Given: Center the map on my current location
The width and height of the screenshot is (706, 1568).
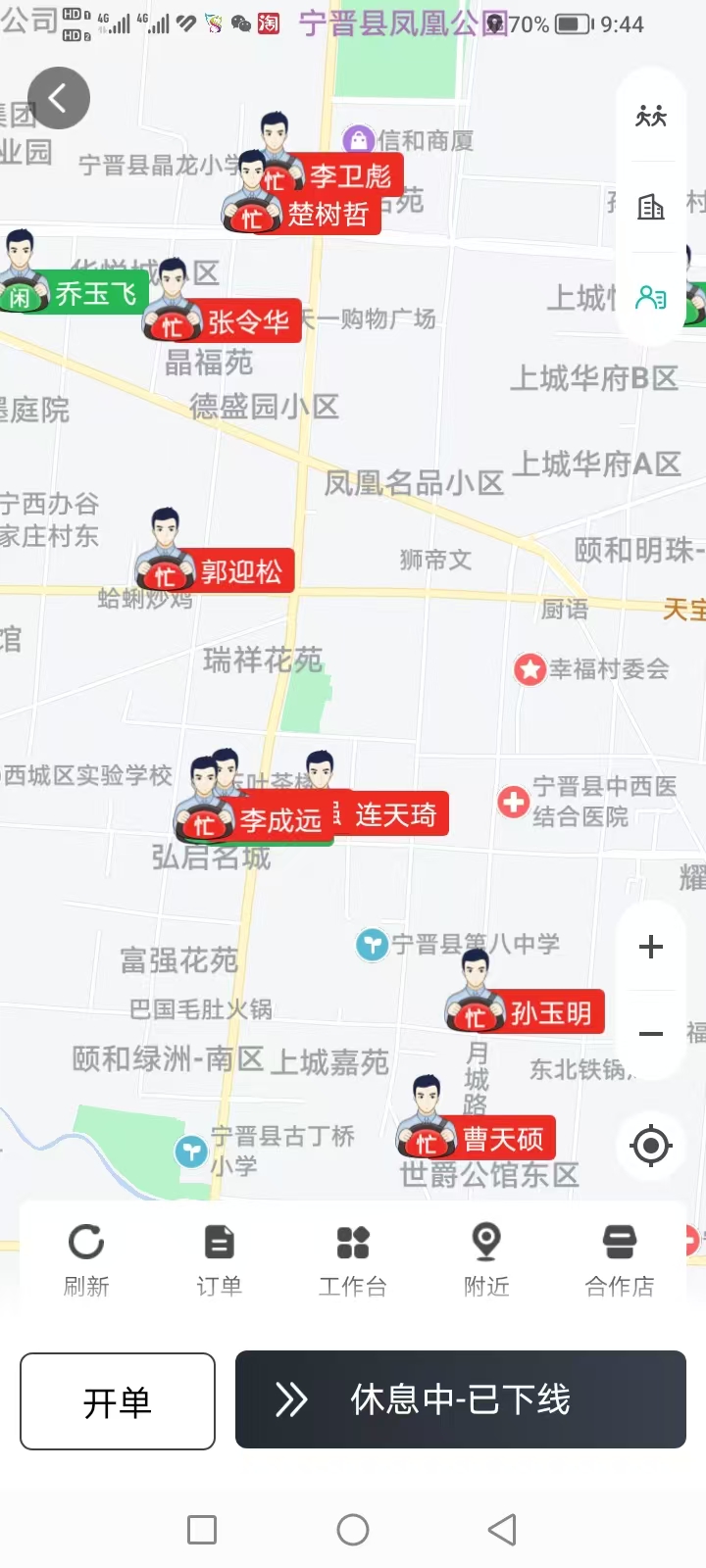Looking at the screenshot, I should [651, 1145].
